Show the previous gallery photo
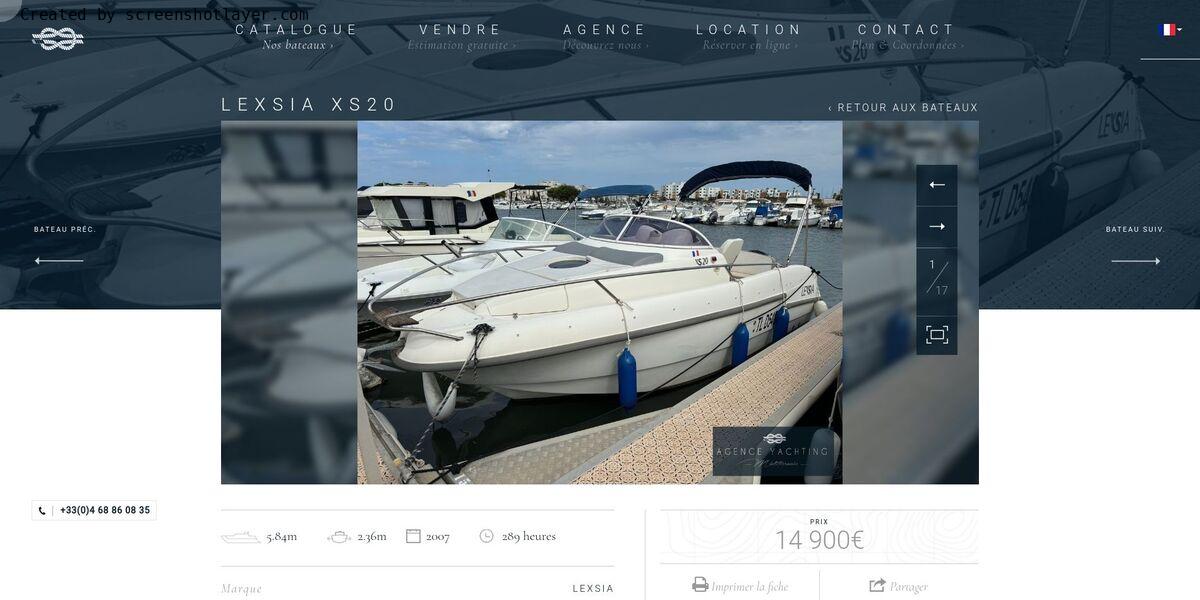Screen dimensions: 1200x600 click(937, 185)
